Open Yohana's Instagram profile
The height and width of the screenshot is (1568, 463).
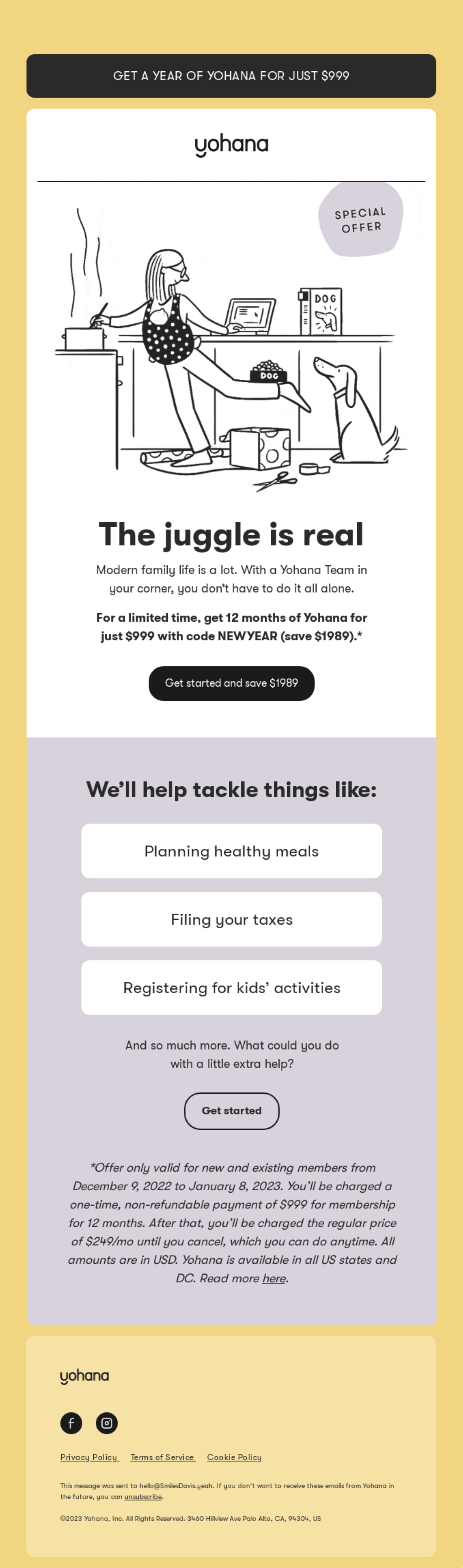coord(107,1423)
